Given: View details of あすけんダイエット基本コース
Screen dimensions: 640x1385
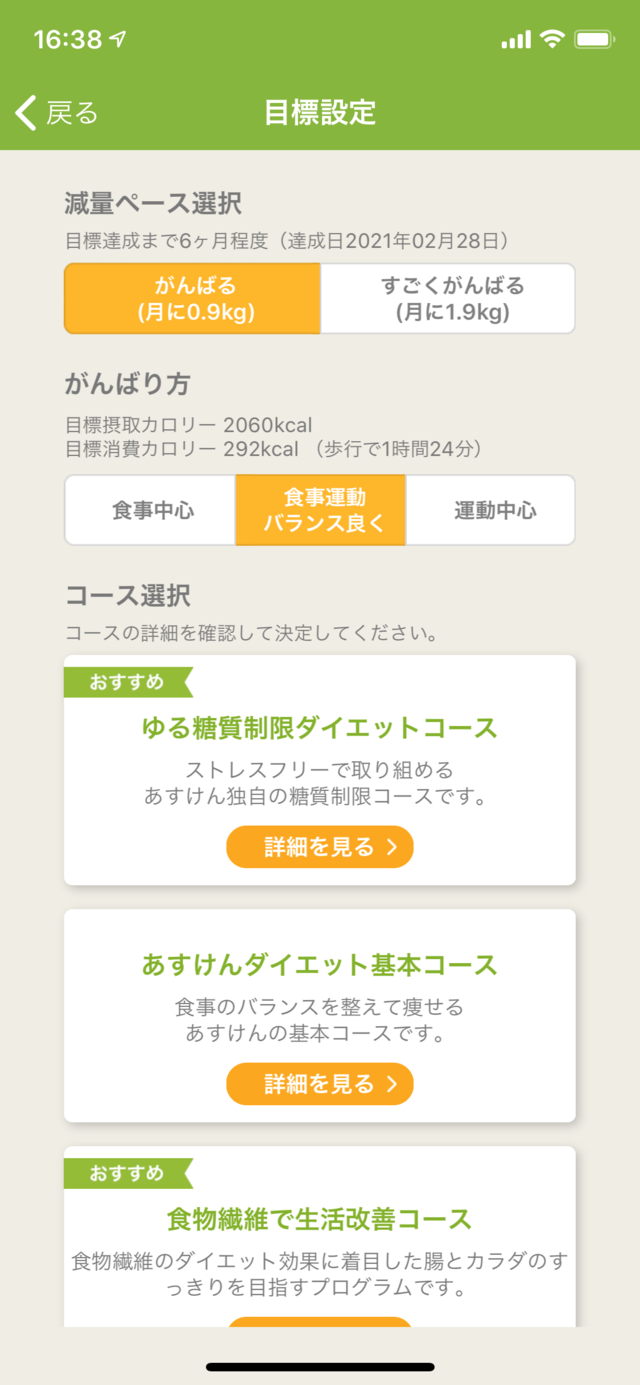Looking at the screenshot, I should point(320,1084).
